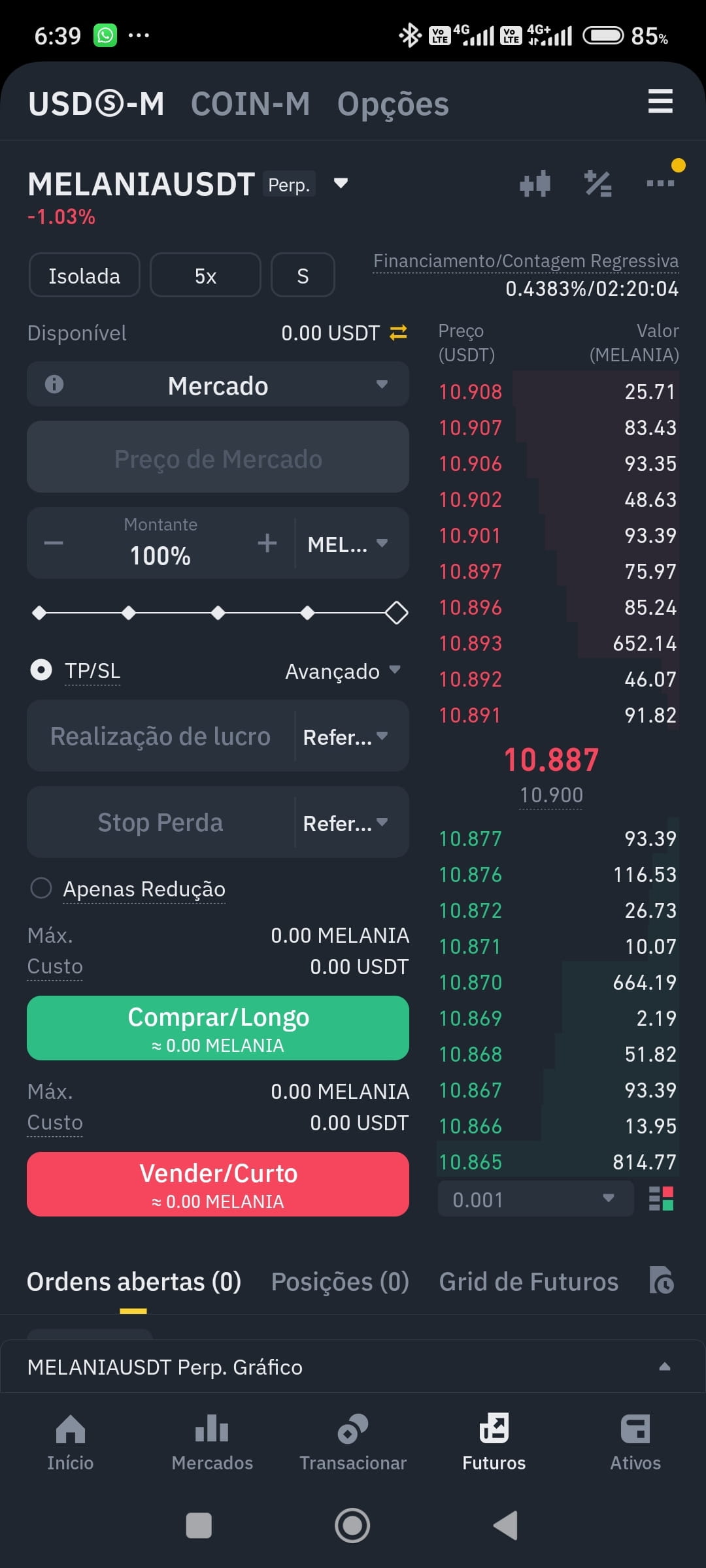
Task: Adjust the 5x leverage
Action: (x=205, y=275)
